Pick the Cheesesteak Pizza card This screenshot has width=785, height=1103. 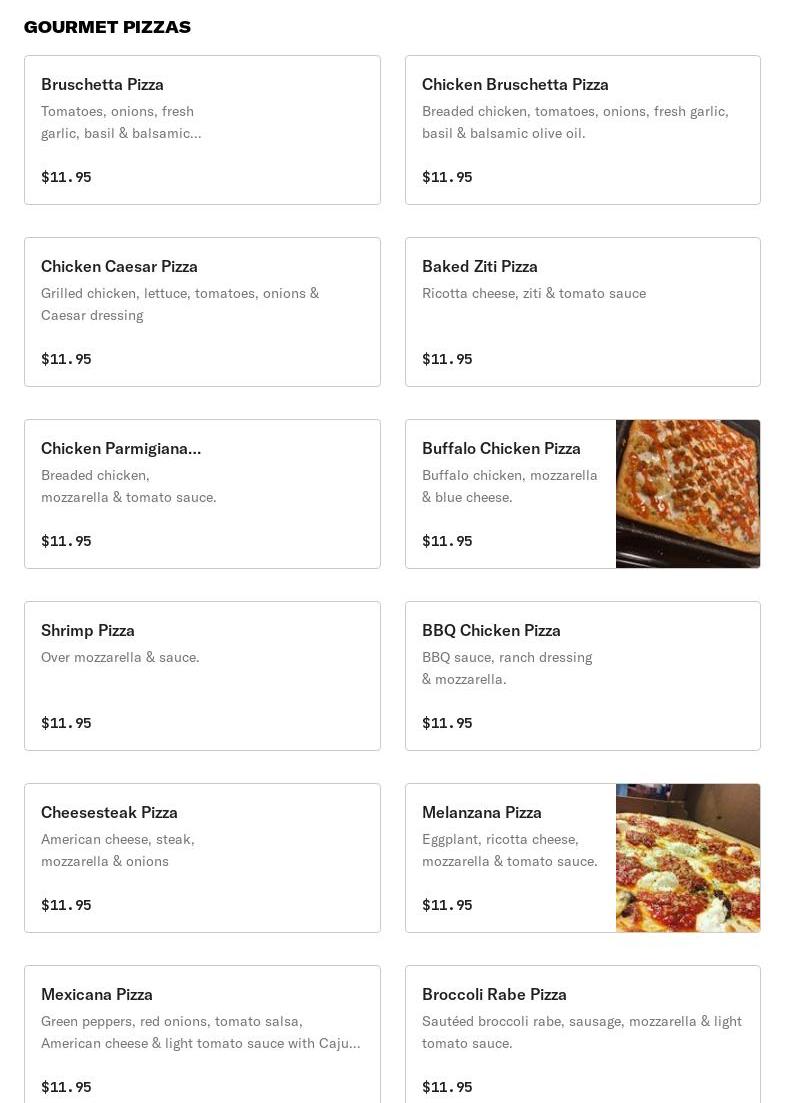point(202,858)
